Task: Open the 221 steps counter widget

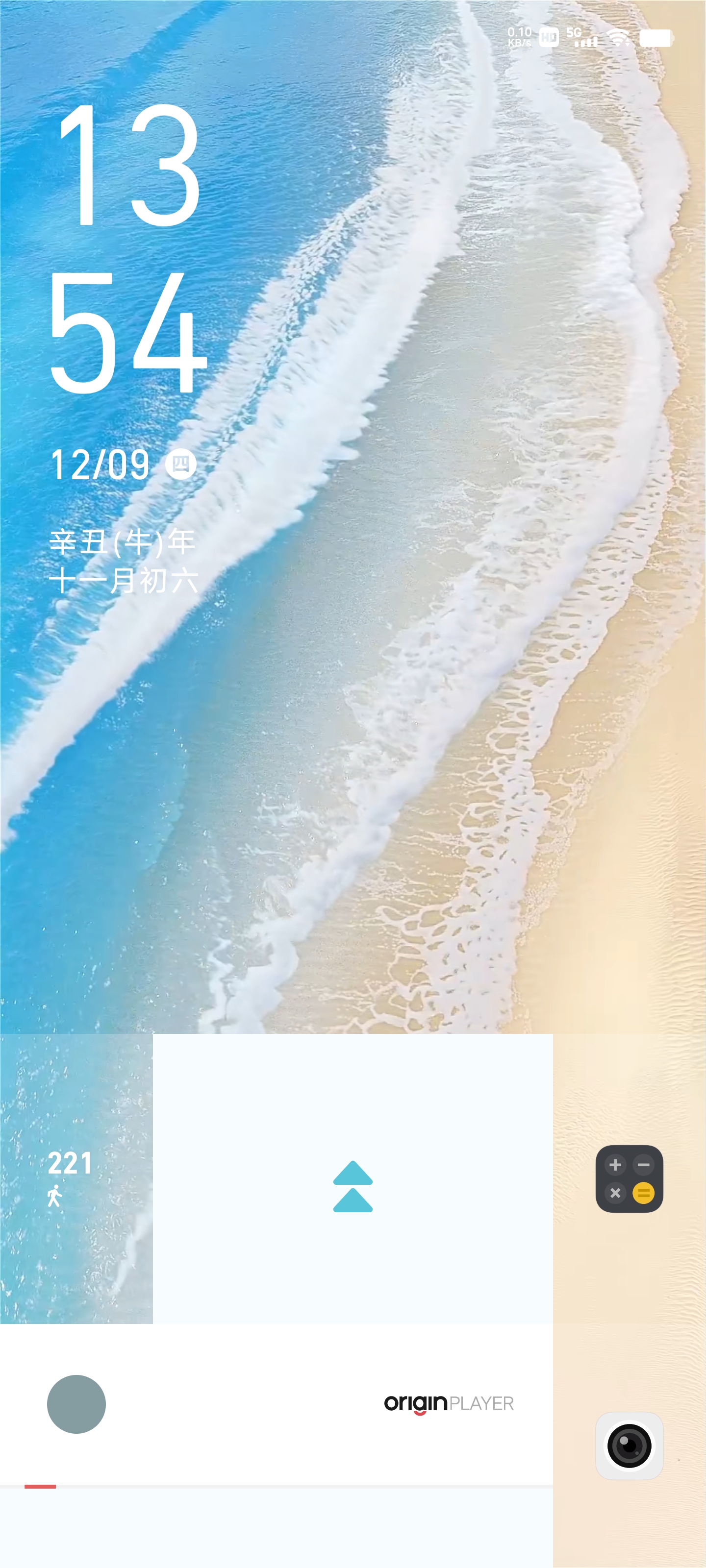Action: [x=70, y=1176]
